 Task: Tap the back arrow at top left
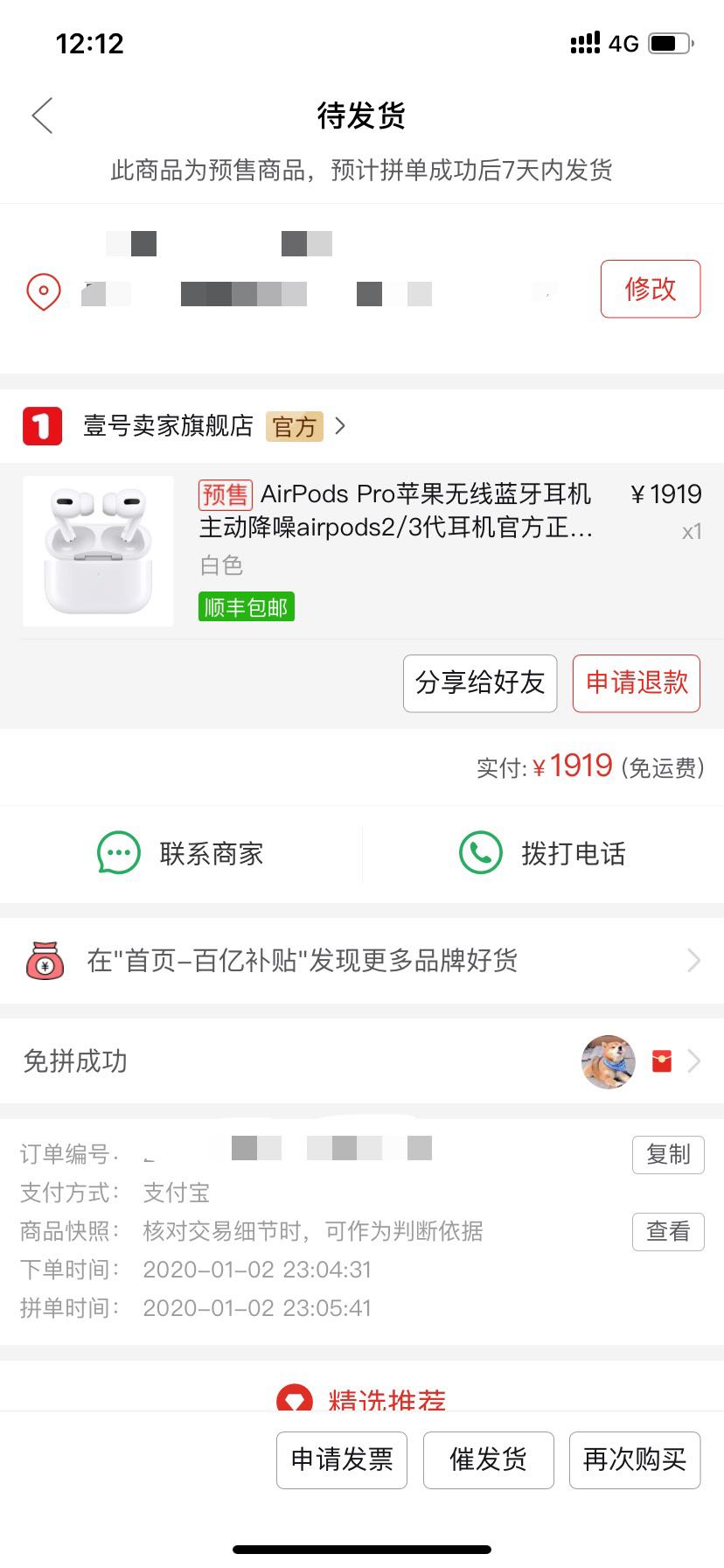[42, 115]
